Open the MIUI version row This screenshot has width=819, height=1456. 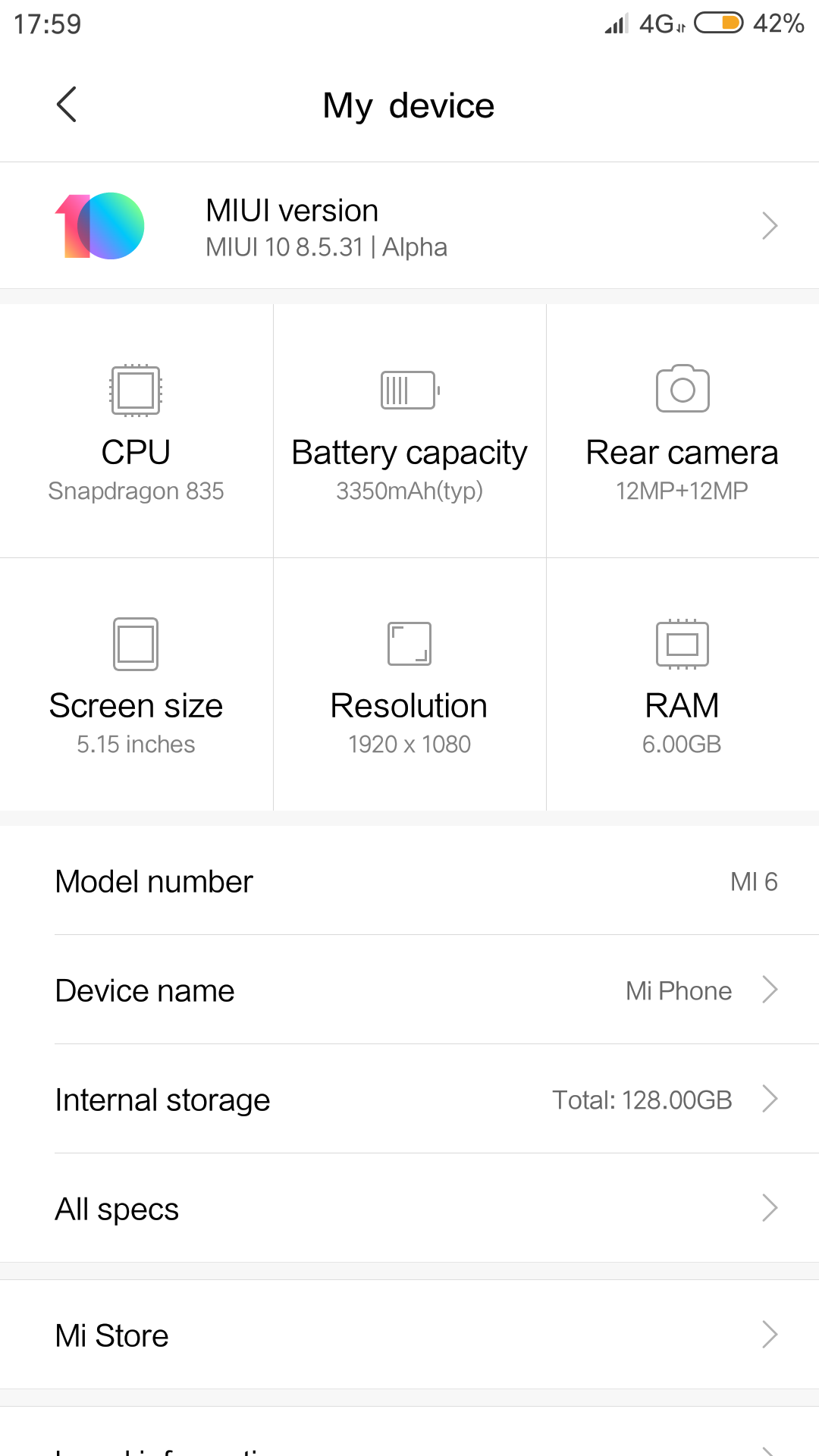click(x=409, y=226)
